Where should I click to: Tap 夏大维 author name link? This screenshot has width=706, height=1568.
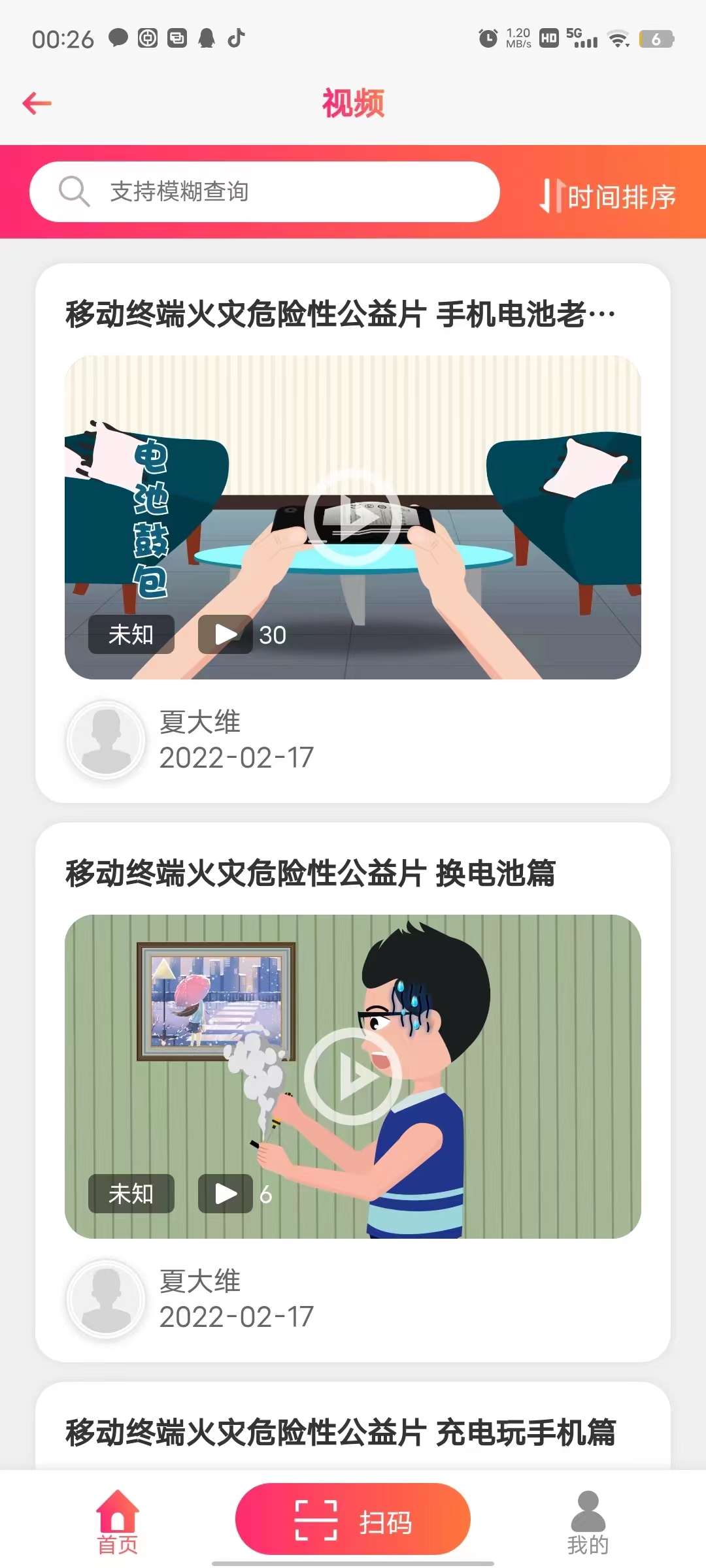point(200,722)
